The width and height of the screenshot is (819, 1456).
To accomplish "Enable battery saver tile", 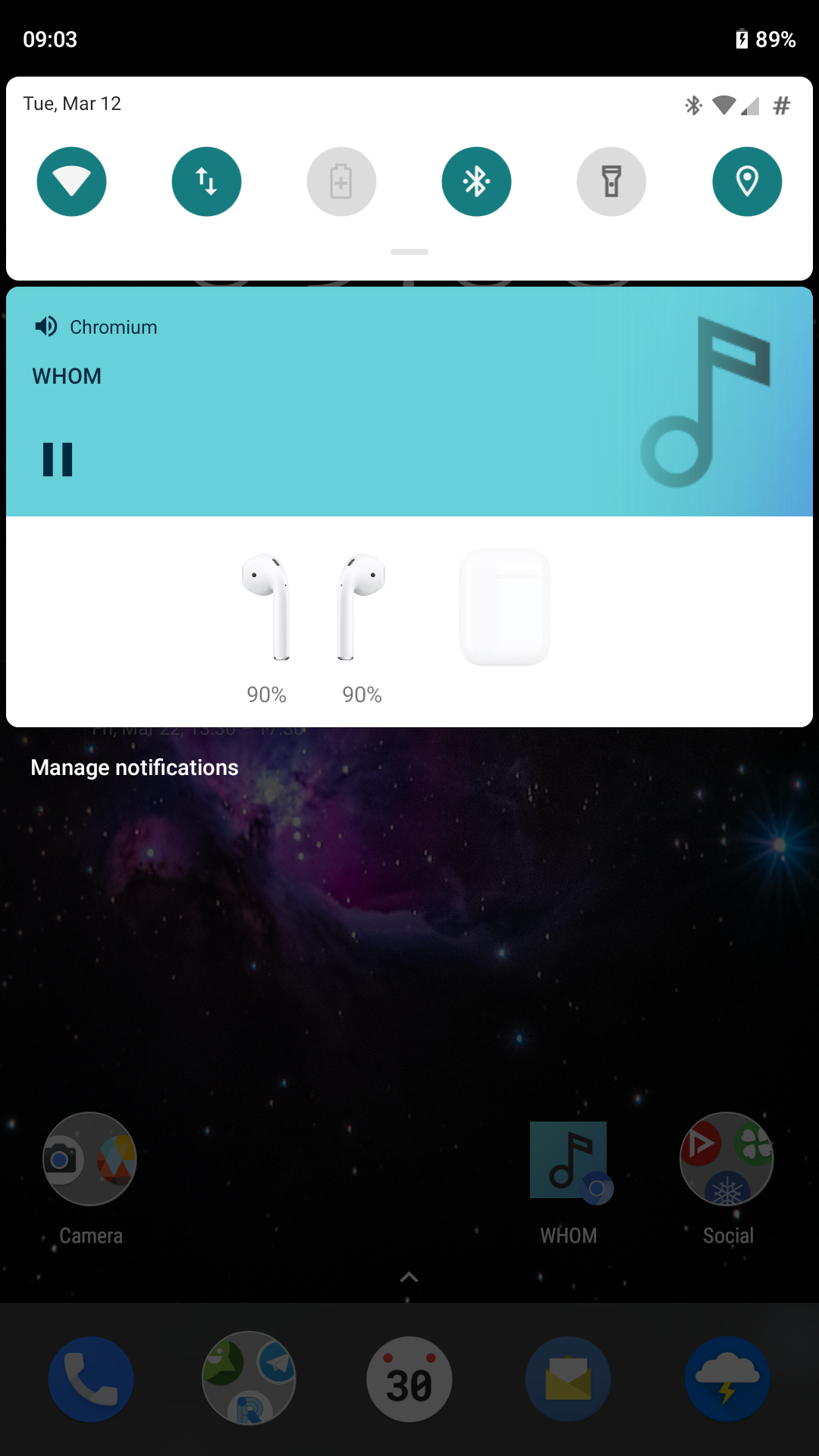I will point(341,181).
